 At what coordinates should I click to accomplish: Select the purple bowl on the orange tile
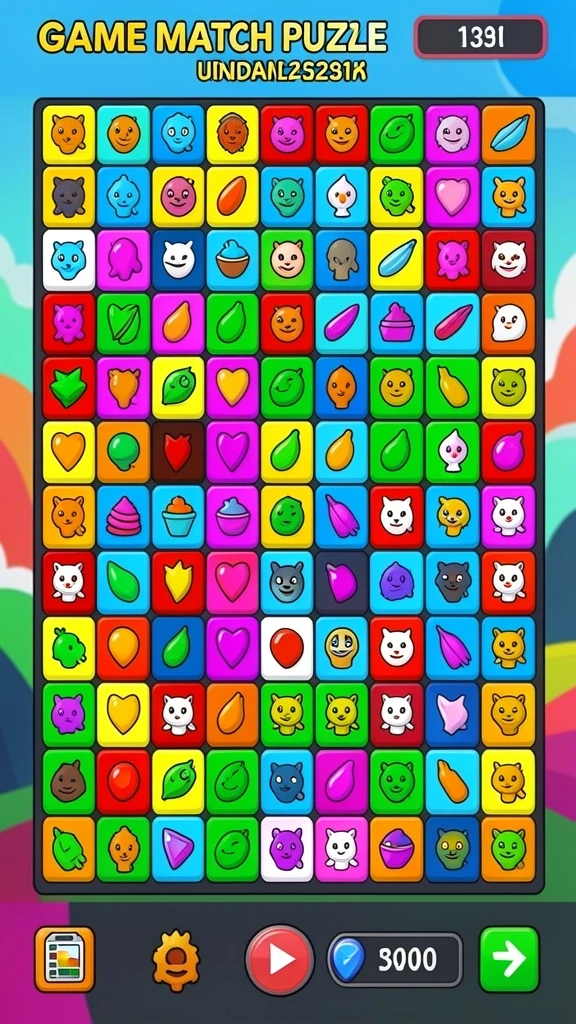pyautogui.click(x=396, y=849)
